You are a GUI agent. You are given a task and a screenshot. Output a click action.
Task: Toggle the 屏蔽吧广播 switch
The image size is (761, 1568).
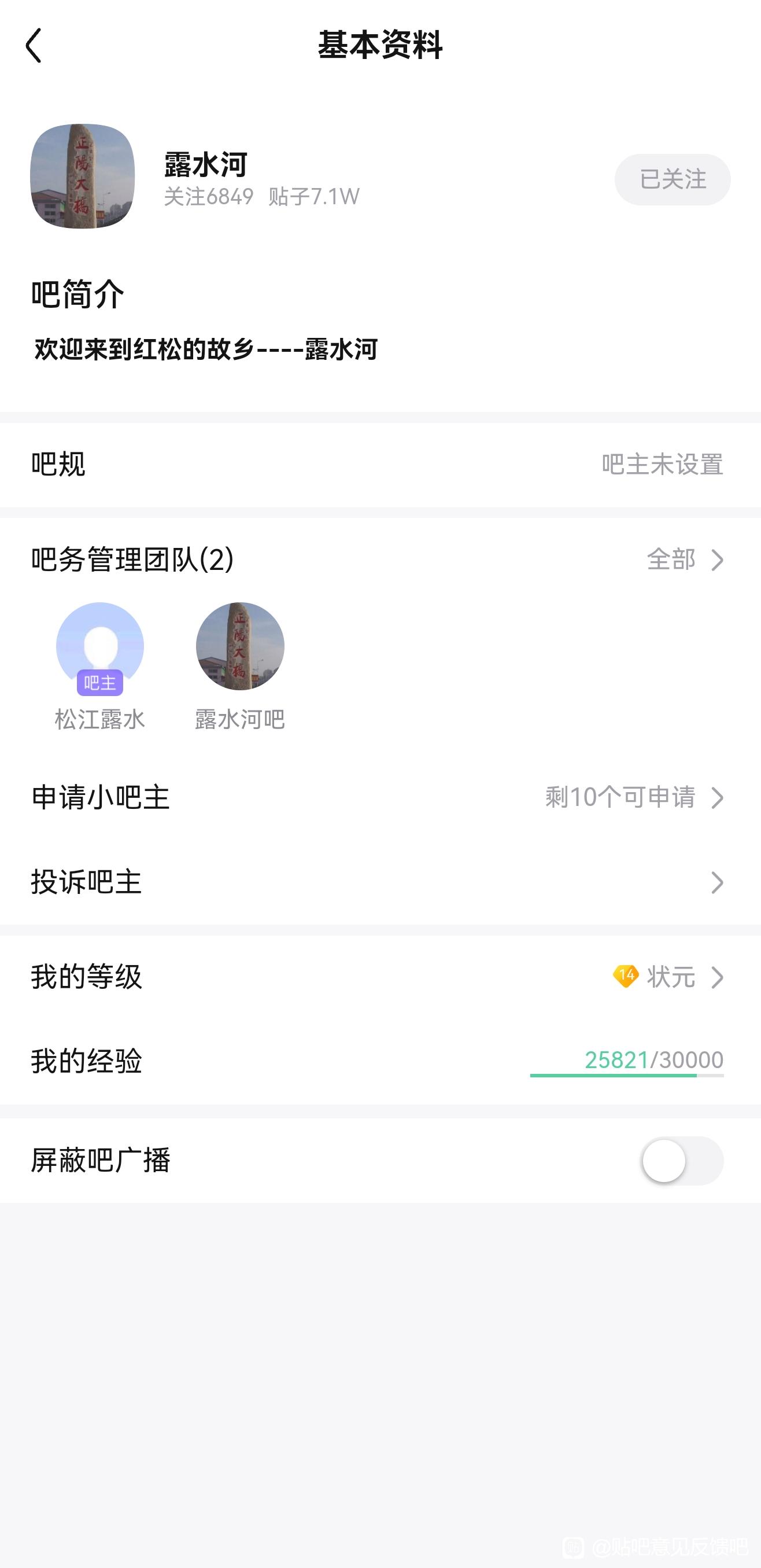[x=682, y=1161]
